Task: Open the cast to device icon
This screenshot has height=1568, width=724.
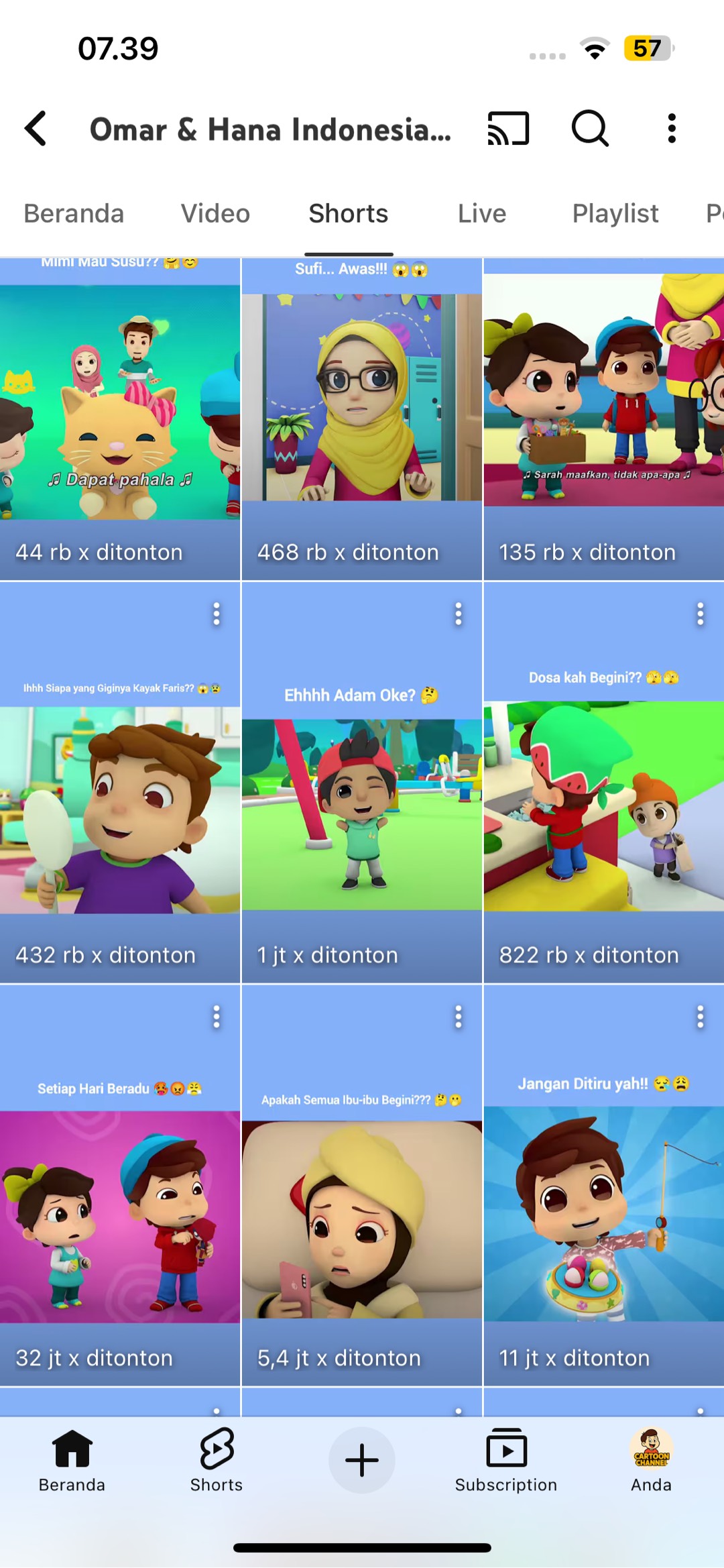Action: coord(508,128)
